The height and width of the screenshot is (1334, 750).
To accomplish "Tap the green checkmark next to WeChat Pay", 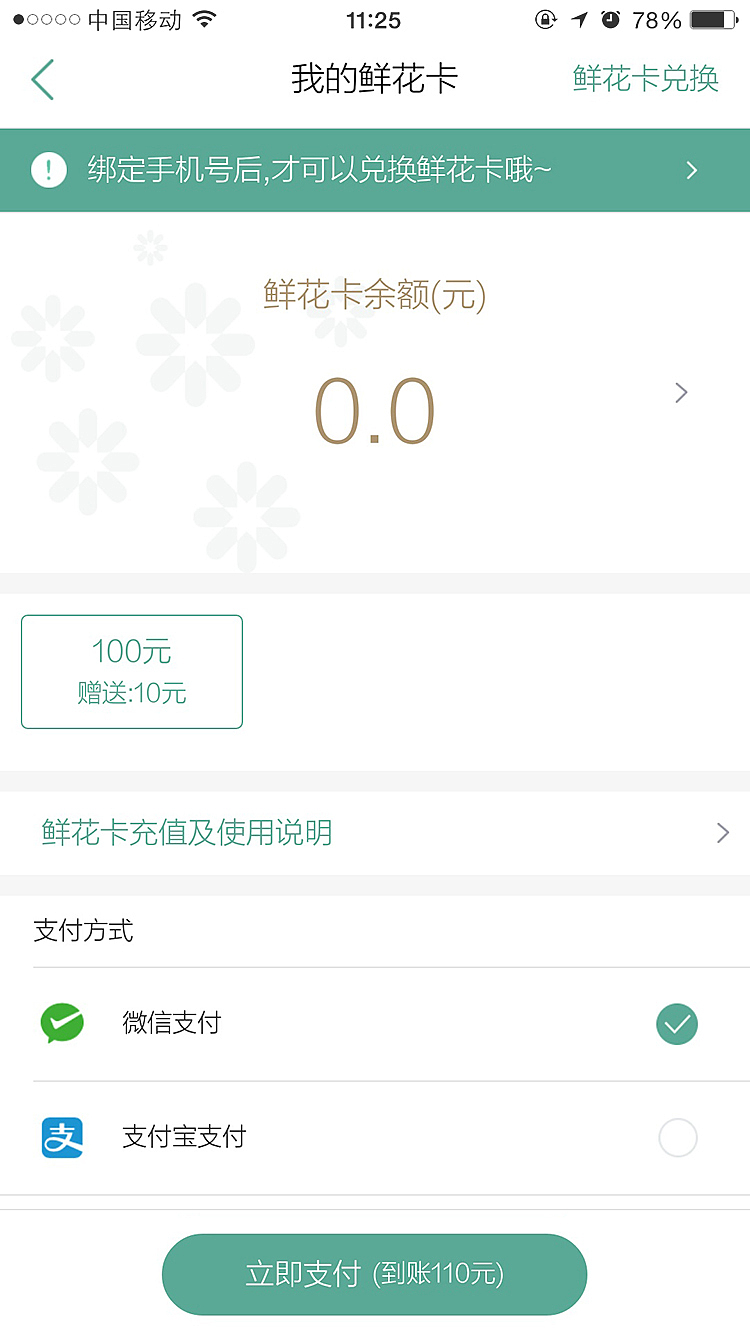I will tap(677, 1024).
